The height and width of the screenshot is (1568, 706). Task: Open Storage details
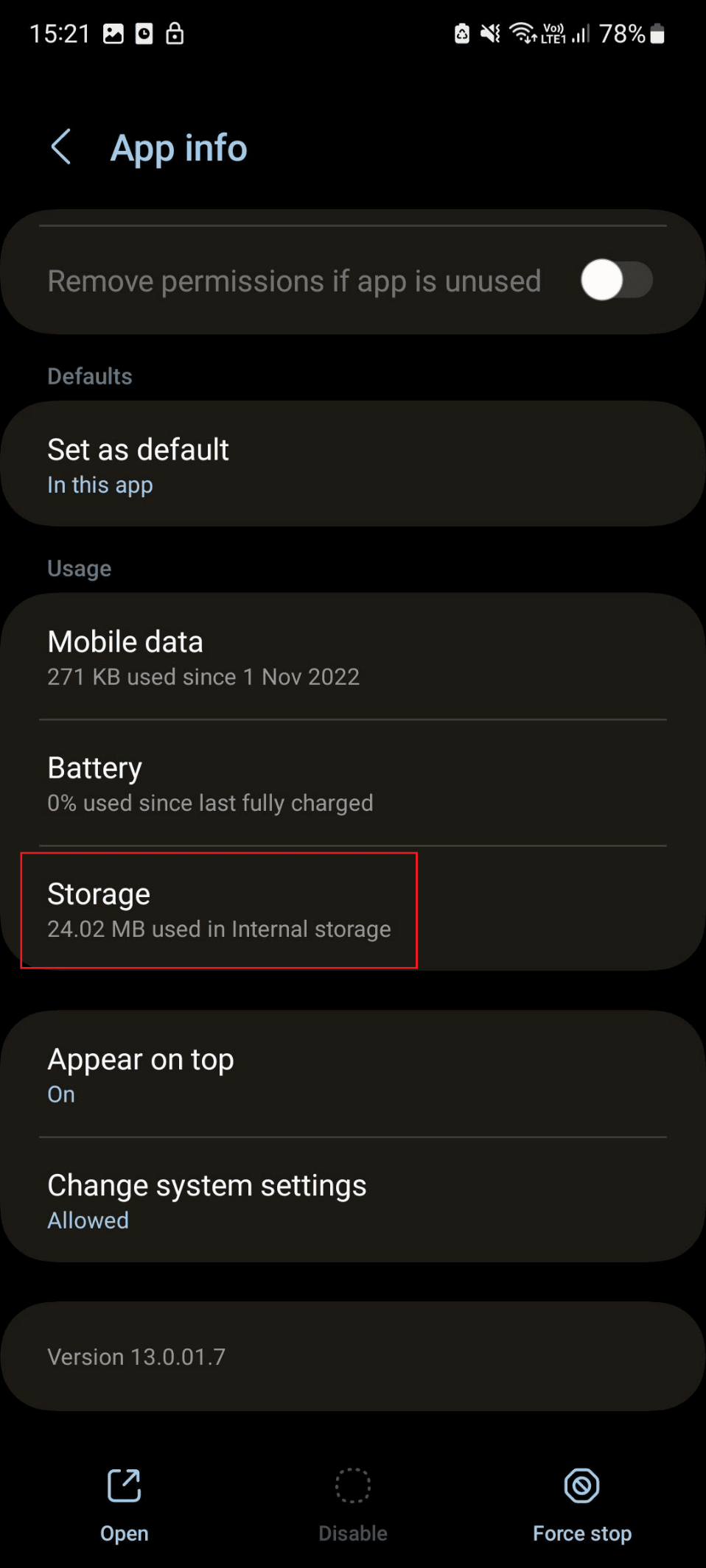coord(220,910)
